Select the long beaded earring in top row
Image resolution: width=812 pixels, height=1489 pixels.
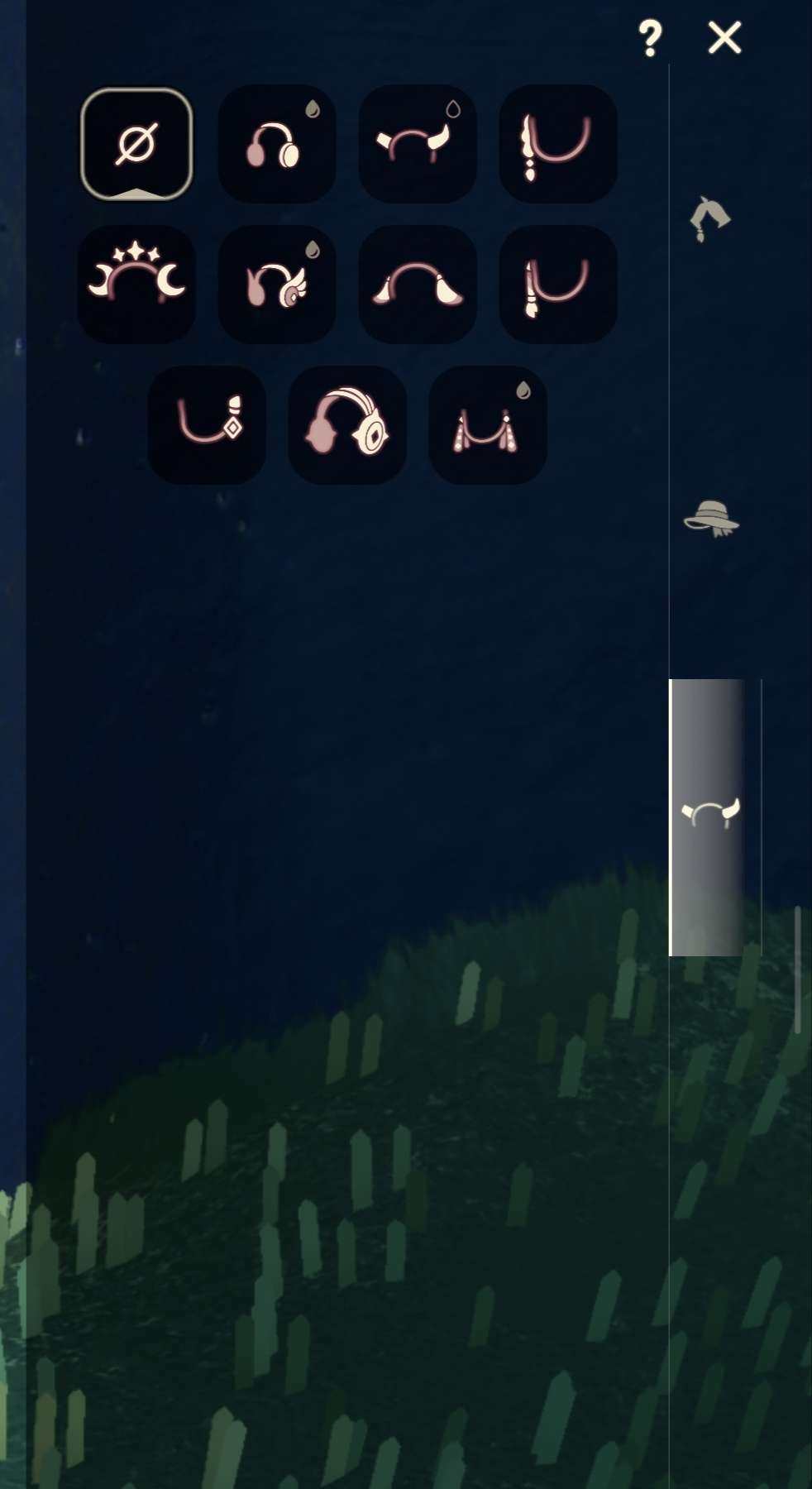[558, 144]
